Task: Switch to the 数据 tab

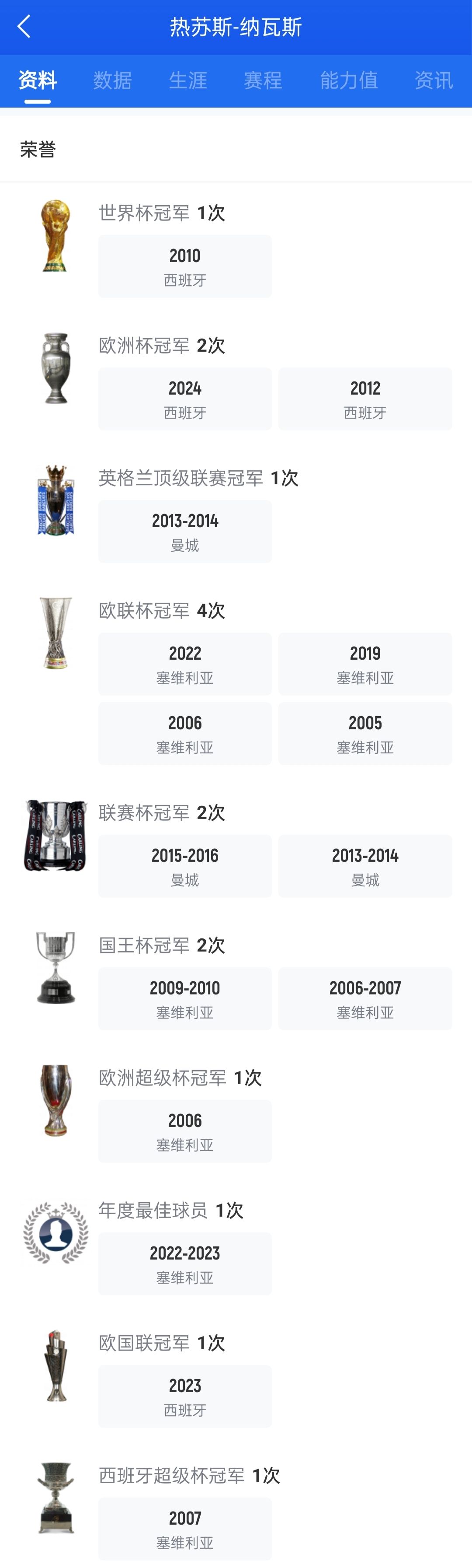Action: (112, 80)
